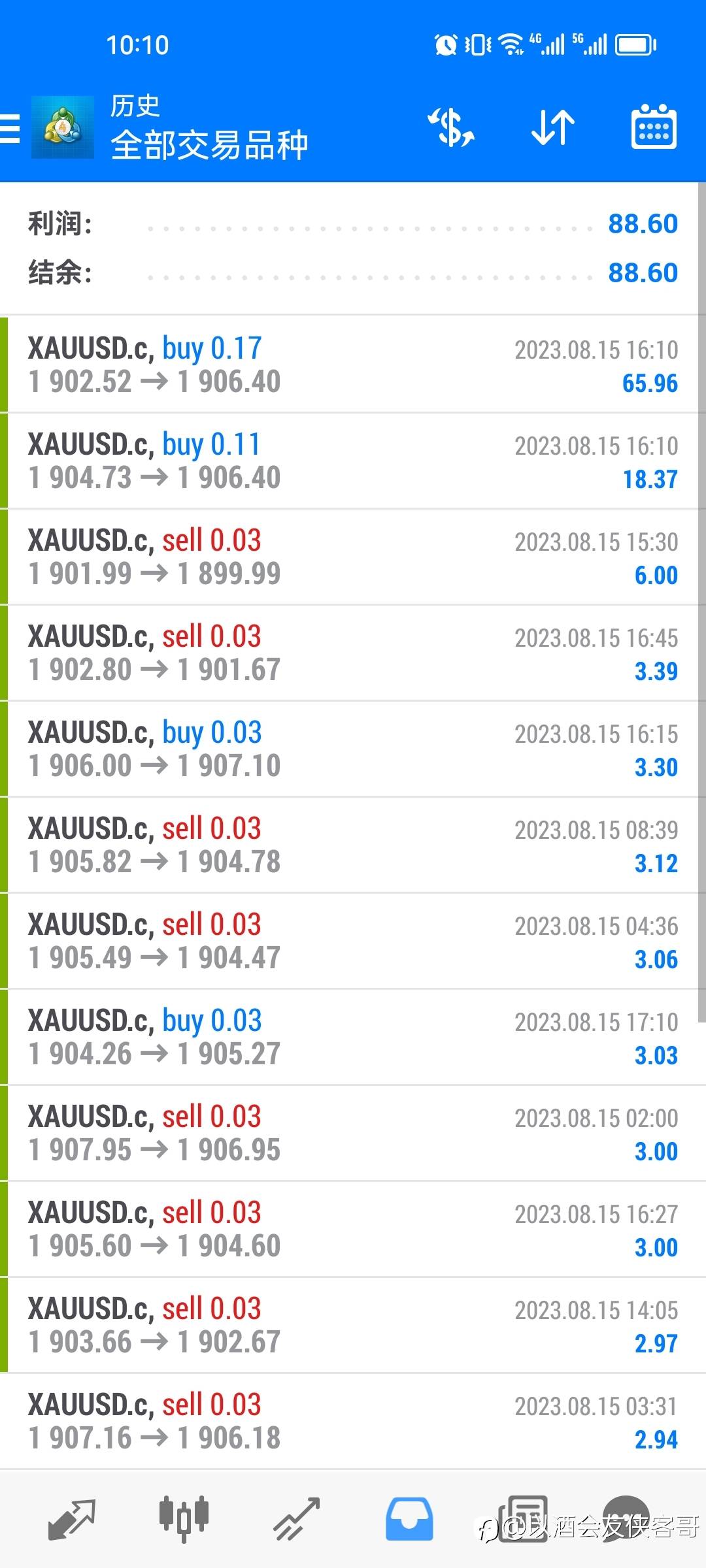Open the sell trade closed at 08:39
The width and height of the screenshot is (706, 1568).
[x=353, y=845]
